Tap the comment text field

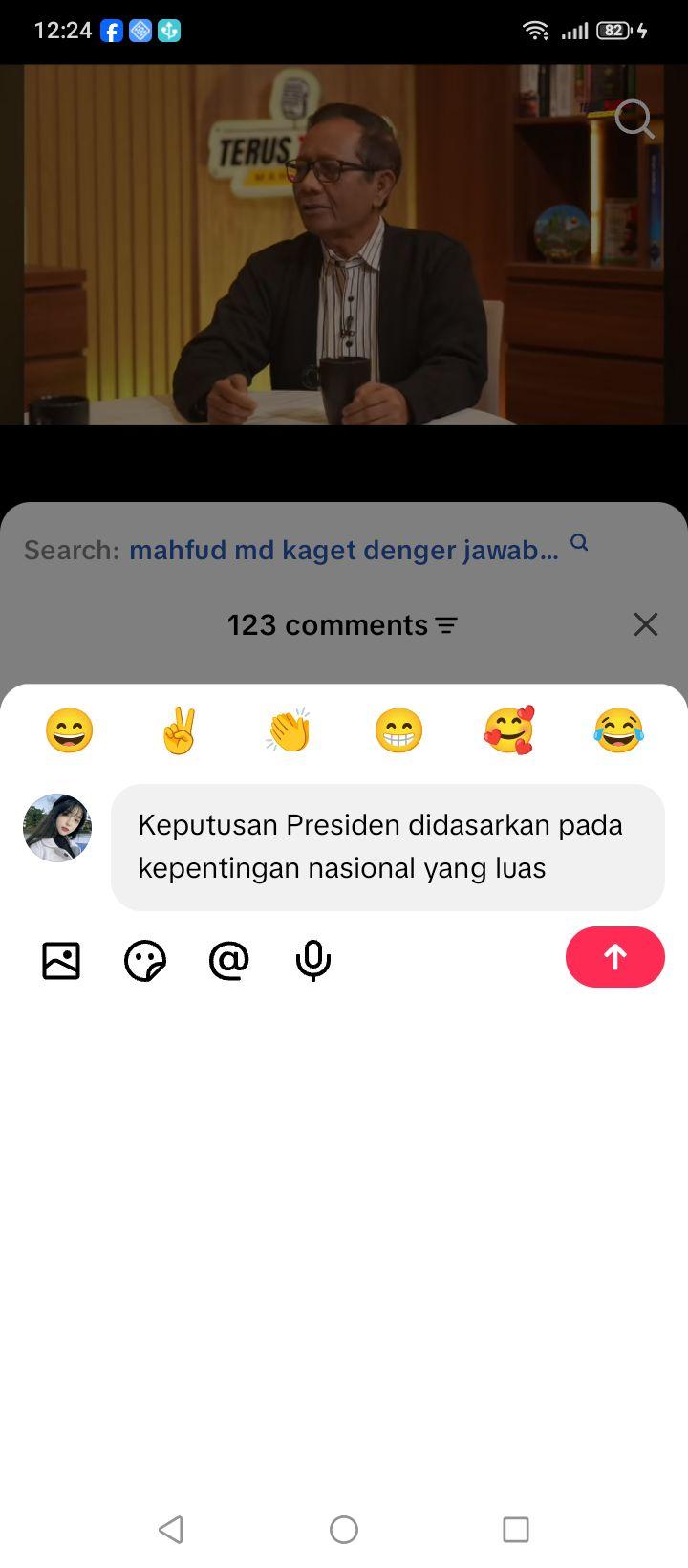pos(388,847)
